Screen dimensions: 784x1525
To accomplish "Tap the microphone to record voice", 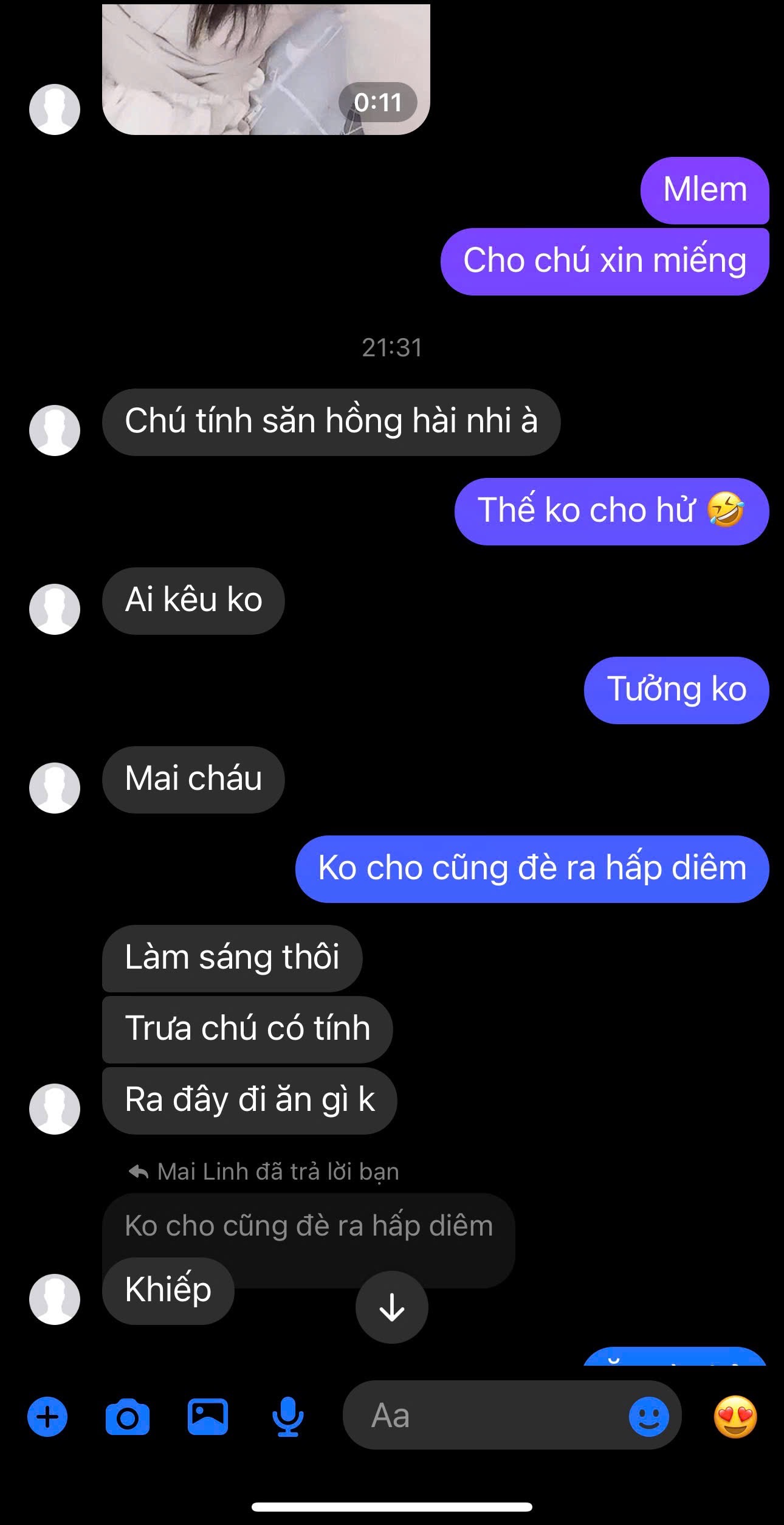I will coord(287,1417).
